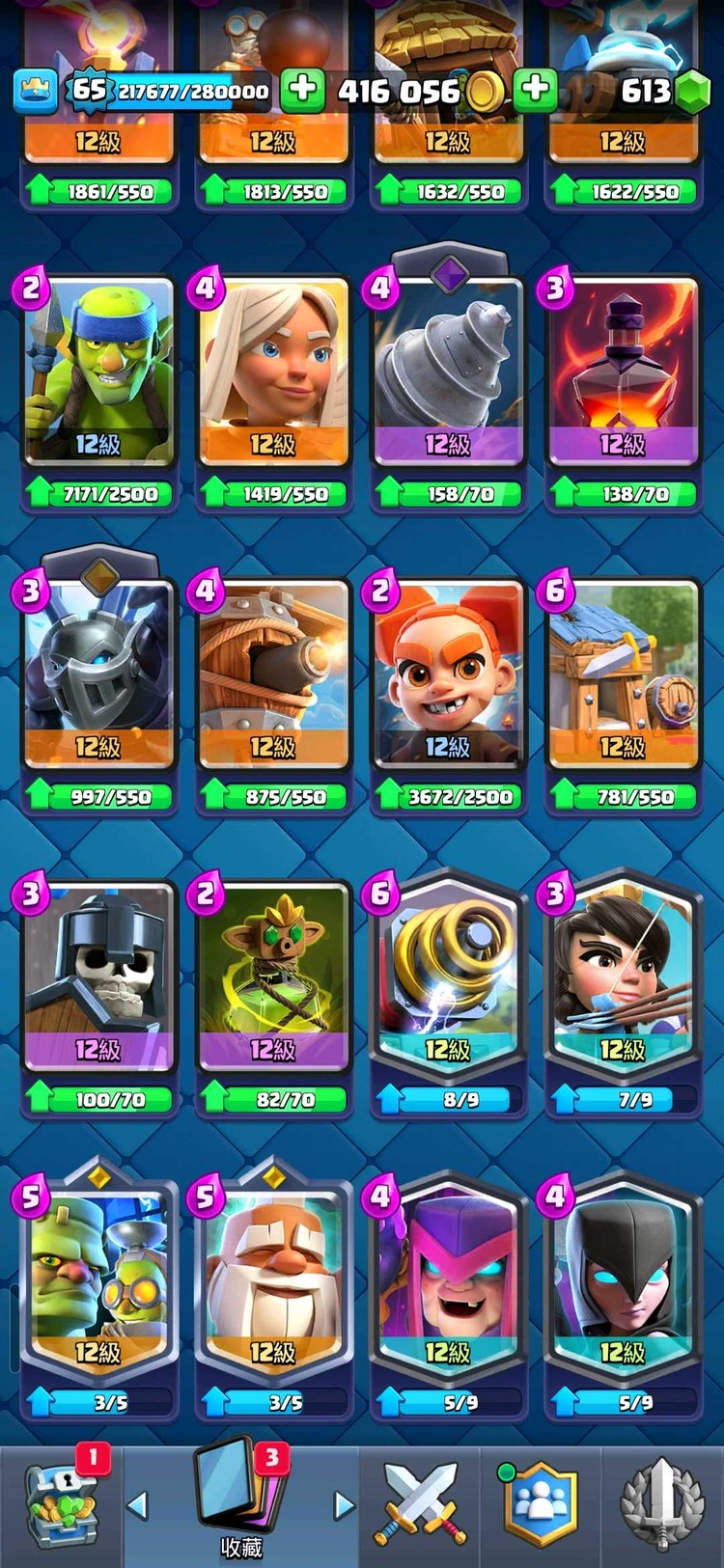Open the Guards skeleton card 100/70
This screenshot has height=1568, width=724.
[x=98, y=977]
